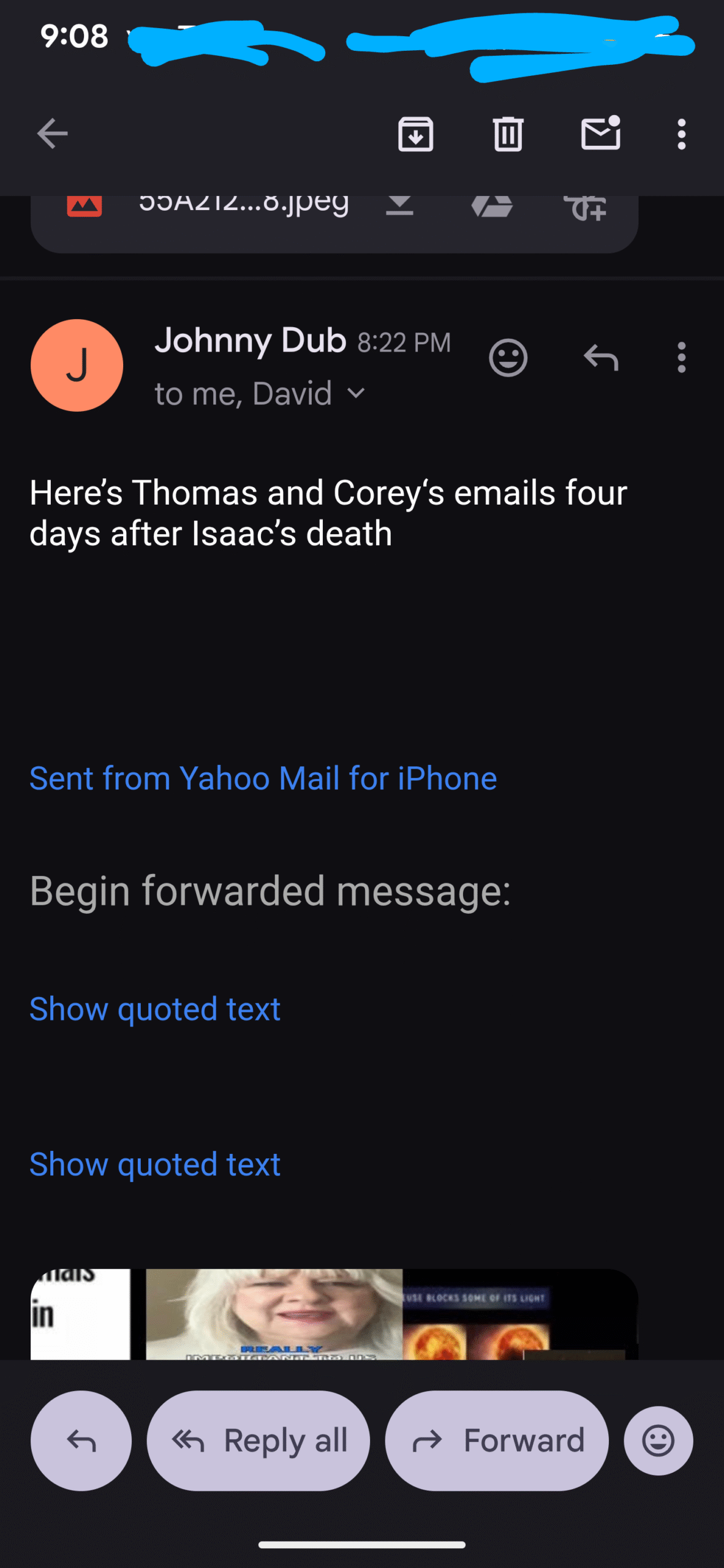724x1568 pixels.
Task: Reply to Johnny Dub from the message header
Action: pos(601,357)
